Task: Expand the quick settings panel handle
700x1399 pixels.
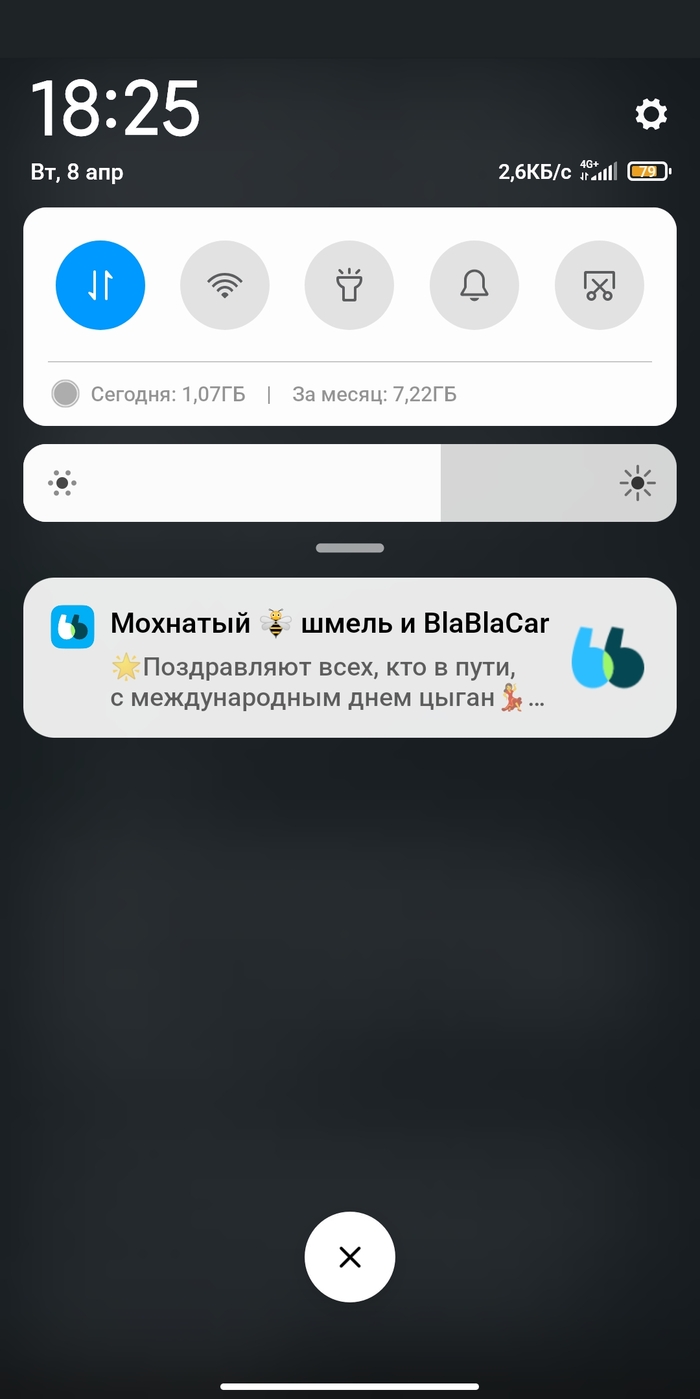Action: point(350,548)
